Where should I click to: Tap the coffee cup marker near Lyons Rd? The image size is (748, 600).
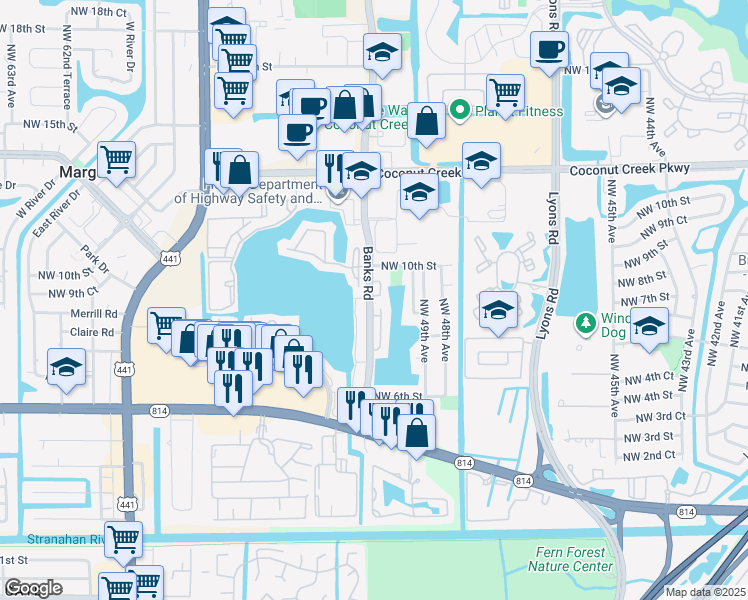coord(548,50)
